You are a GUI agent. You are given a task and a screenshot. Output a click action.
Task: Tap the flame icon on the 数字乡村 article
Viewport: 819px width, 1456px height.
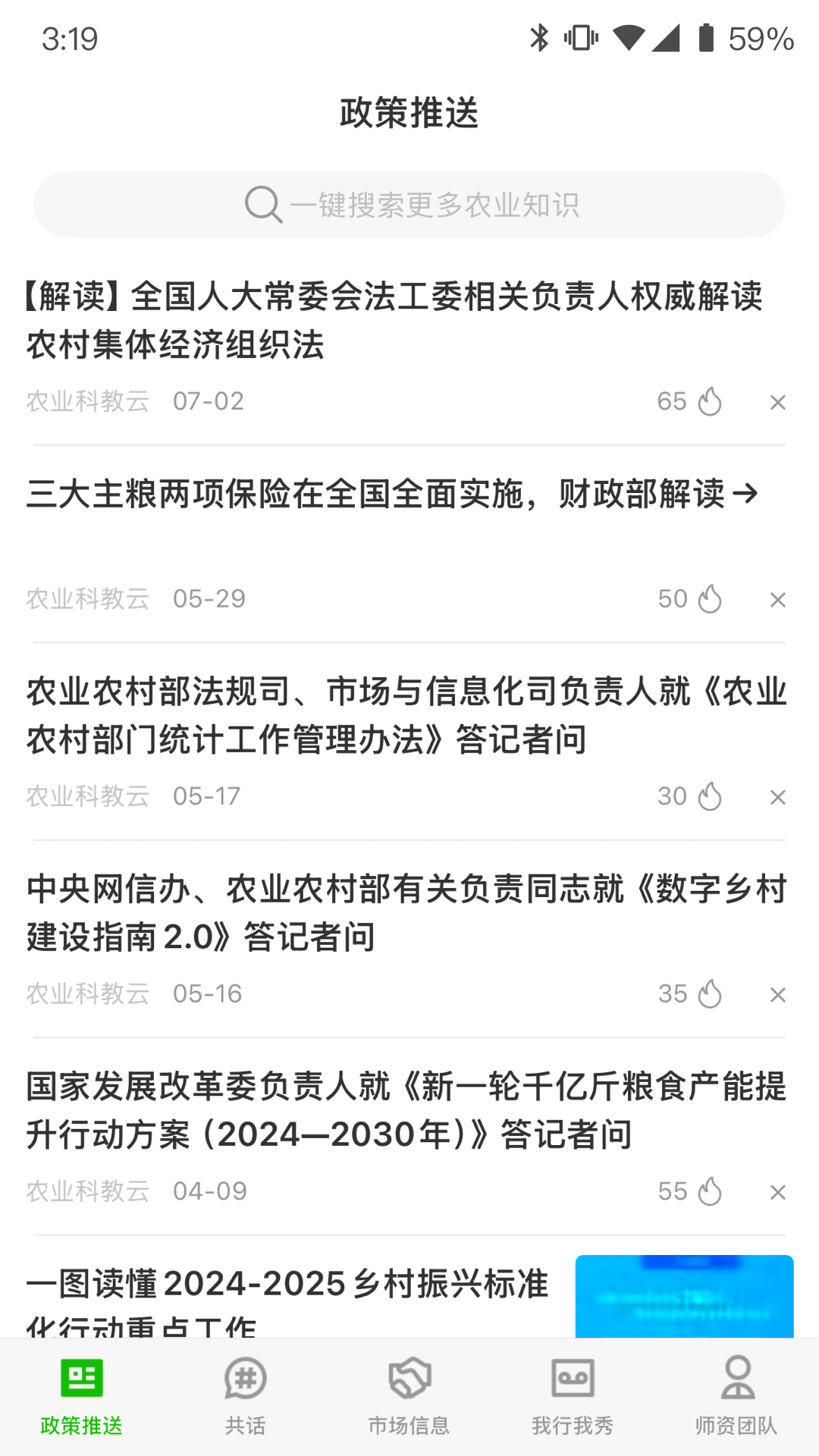(708, 993)
